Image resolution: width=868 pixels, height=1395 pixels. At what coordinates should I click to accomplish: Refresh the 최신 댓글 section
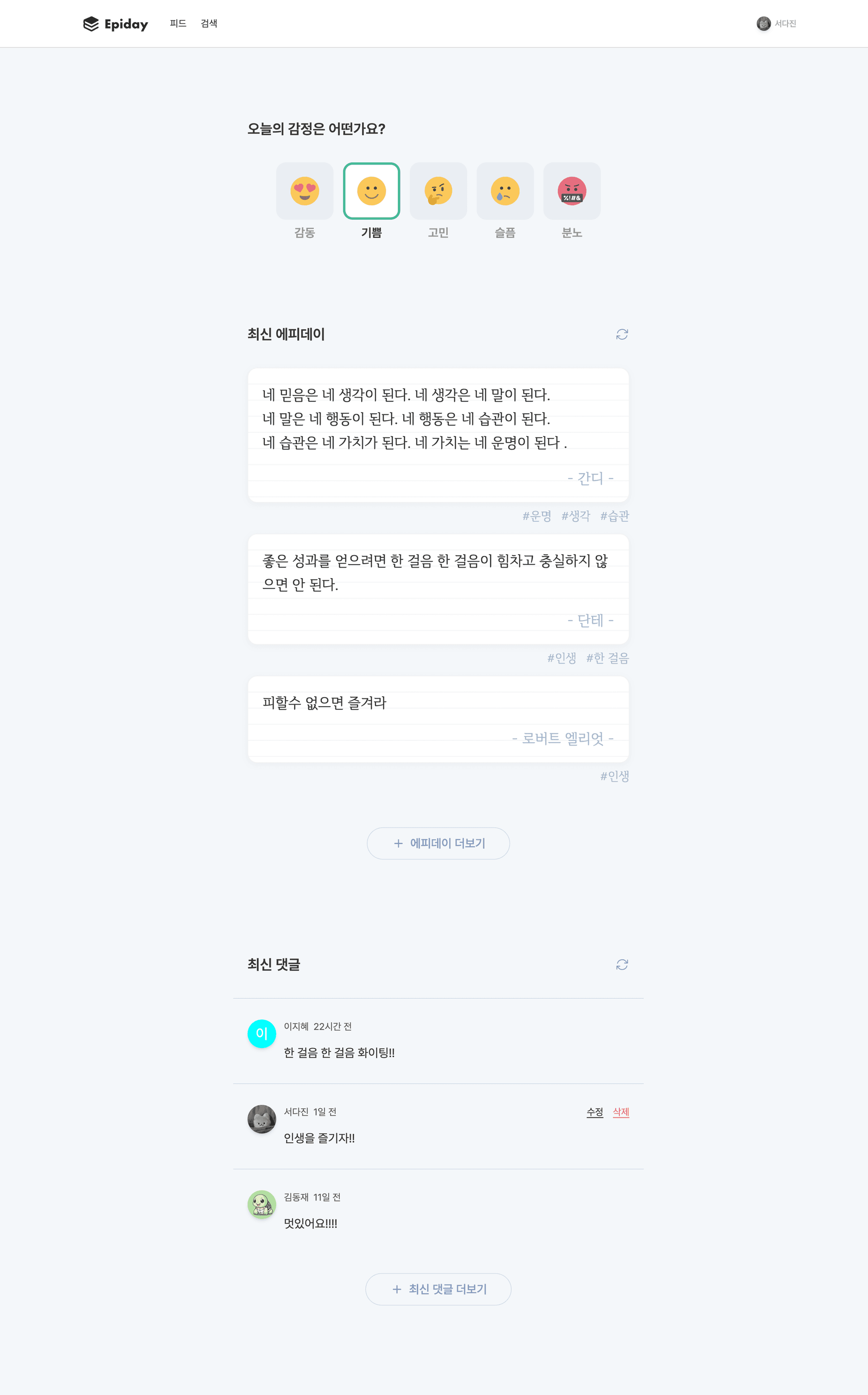622,964
